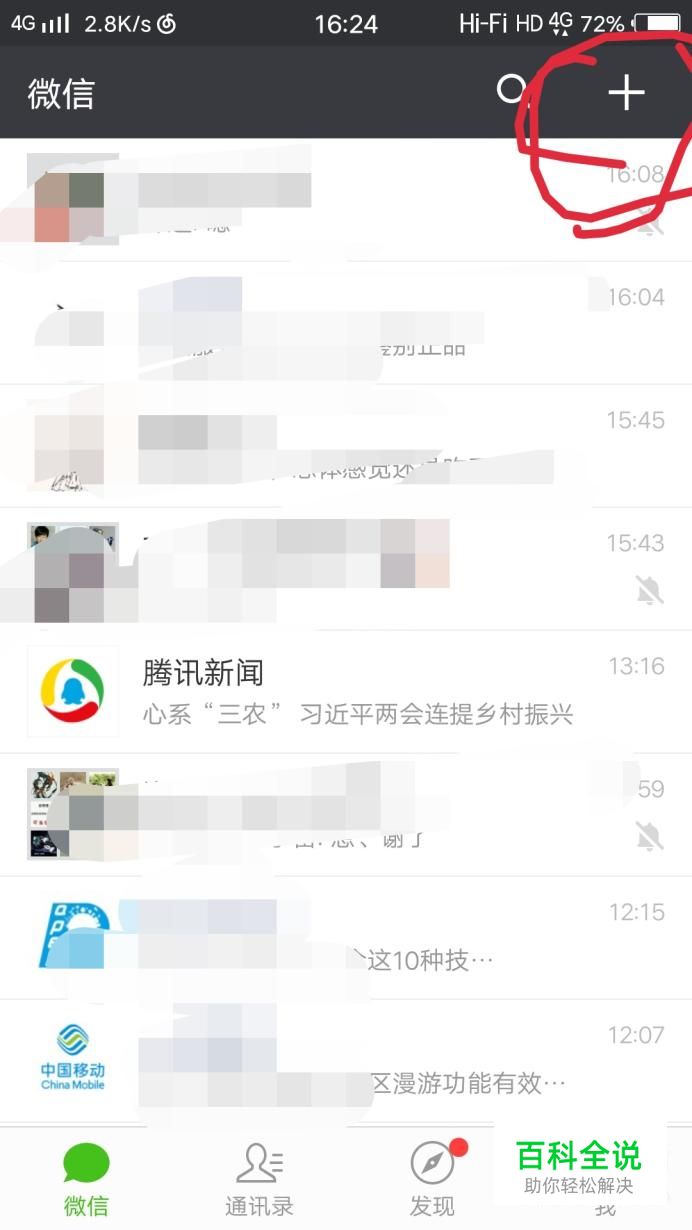Open the muted chat from 15:43
The height and width of the screenshot is (1230, 692).
coord(346,569)
